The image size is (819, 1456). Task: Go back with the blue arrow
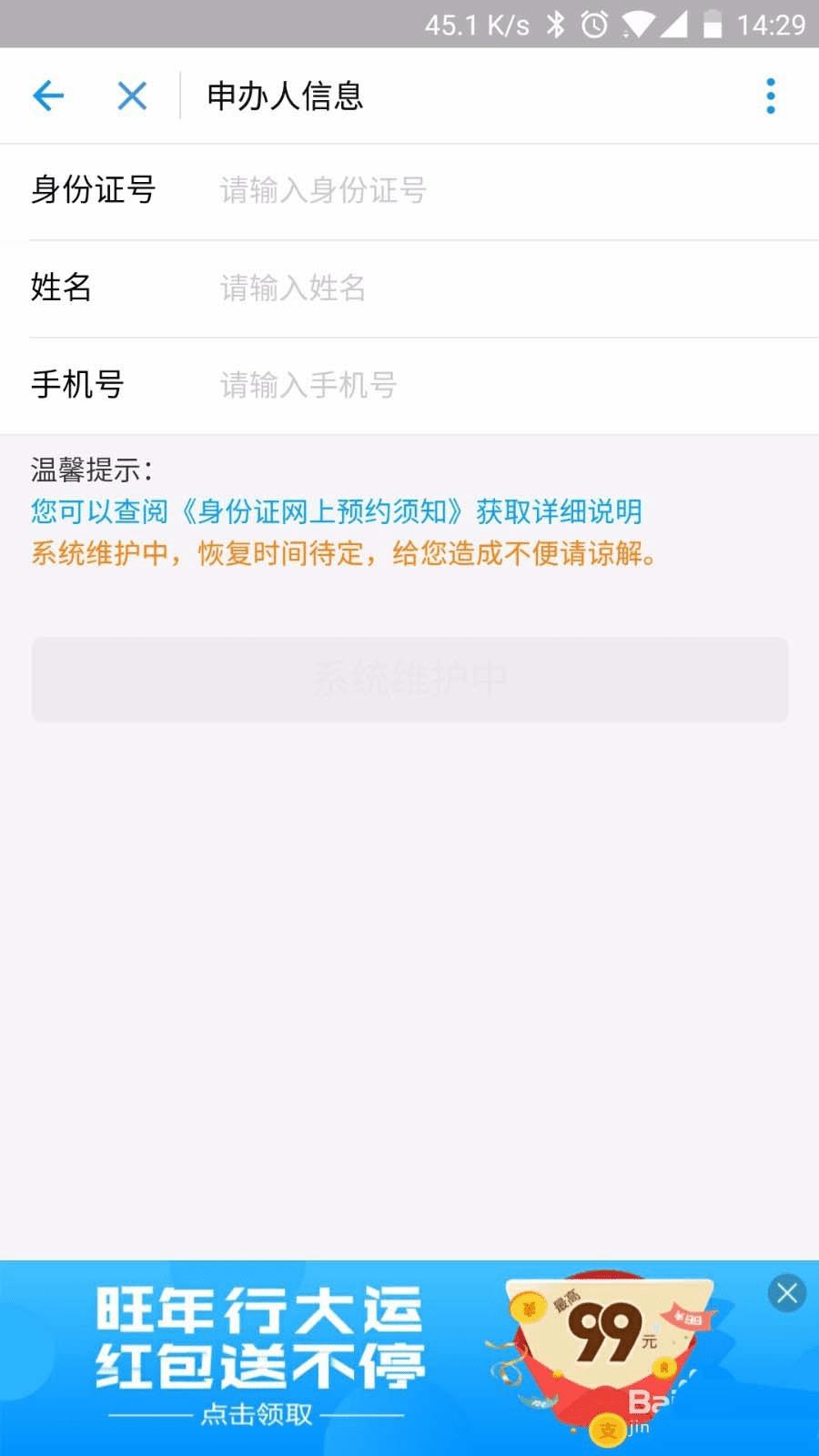[48, 96]
